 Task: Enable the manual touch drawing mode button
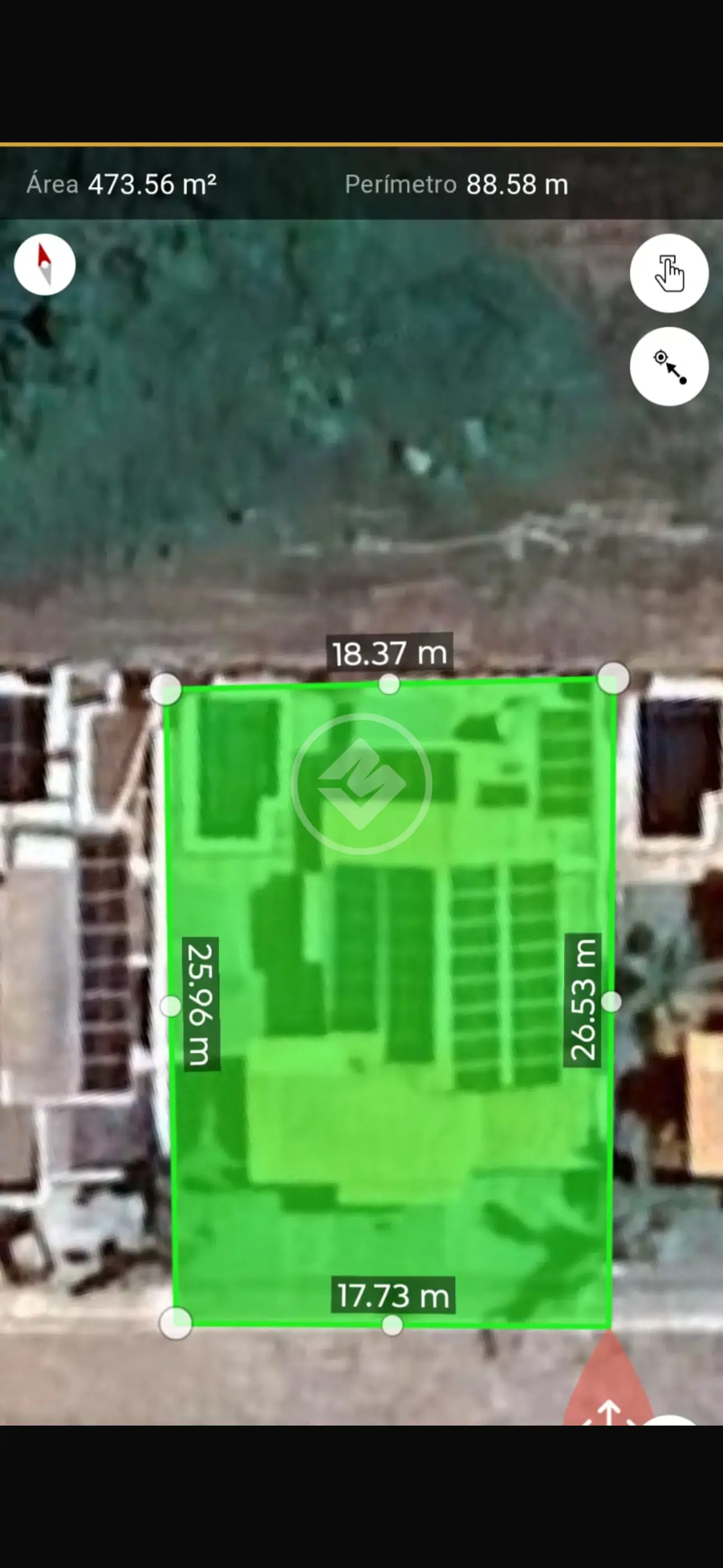tap(669, 273)
